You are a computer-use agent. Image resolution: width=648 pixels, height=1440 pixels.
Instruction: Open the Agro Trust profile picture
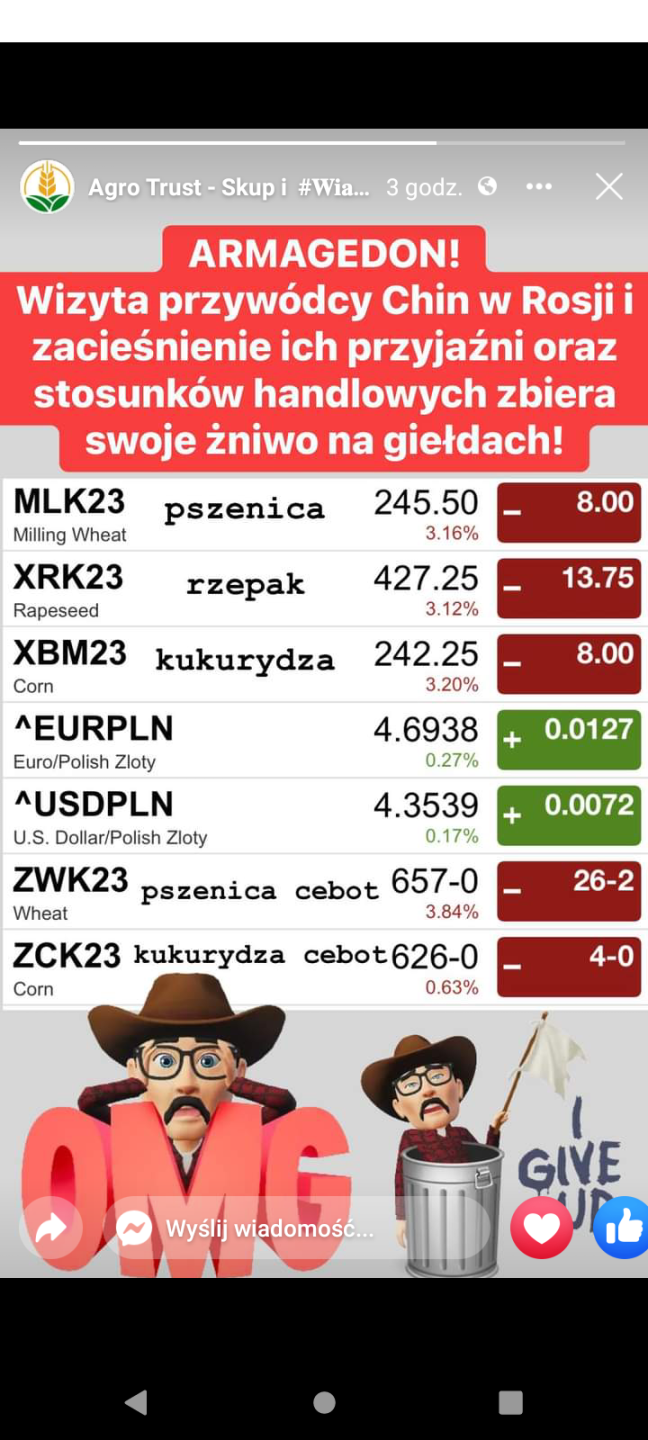pyautogui.click(x=47, y=187)
